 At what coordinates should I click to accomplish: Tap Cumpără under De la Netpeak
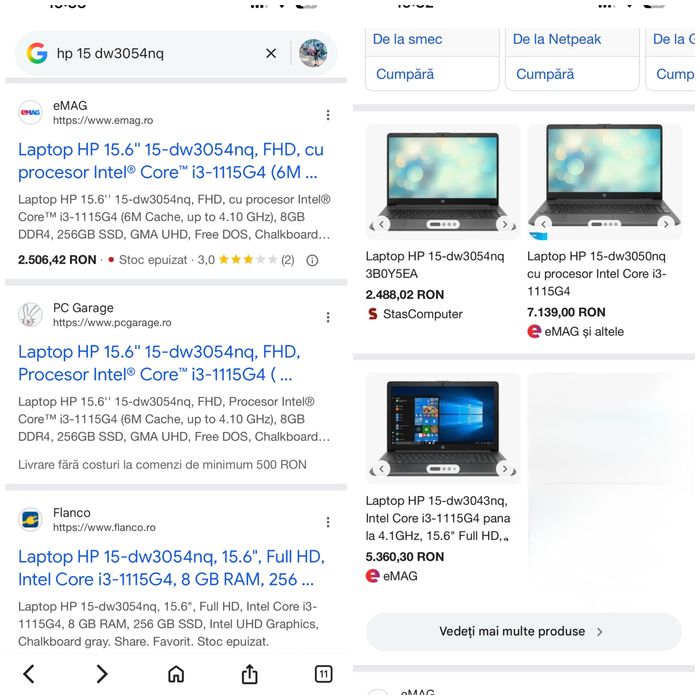[x=545, y=74]
